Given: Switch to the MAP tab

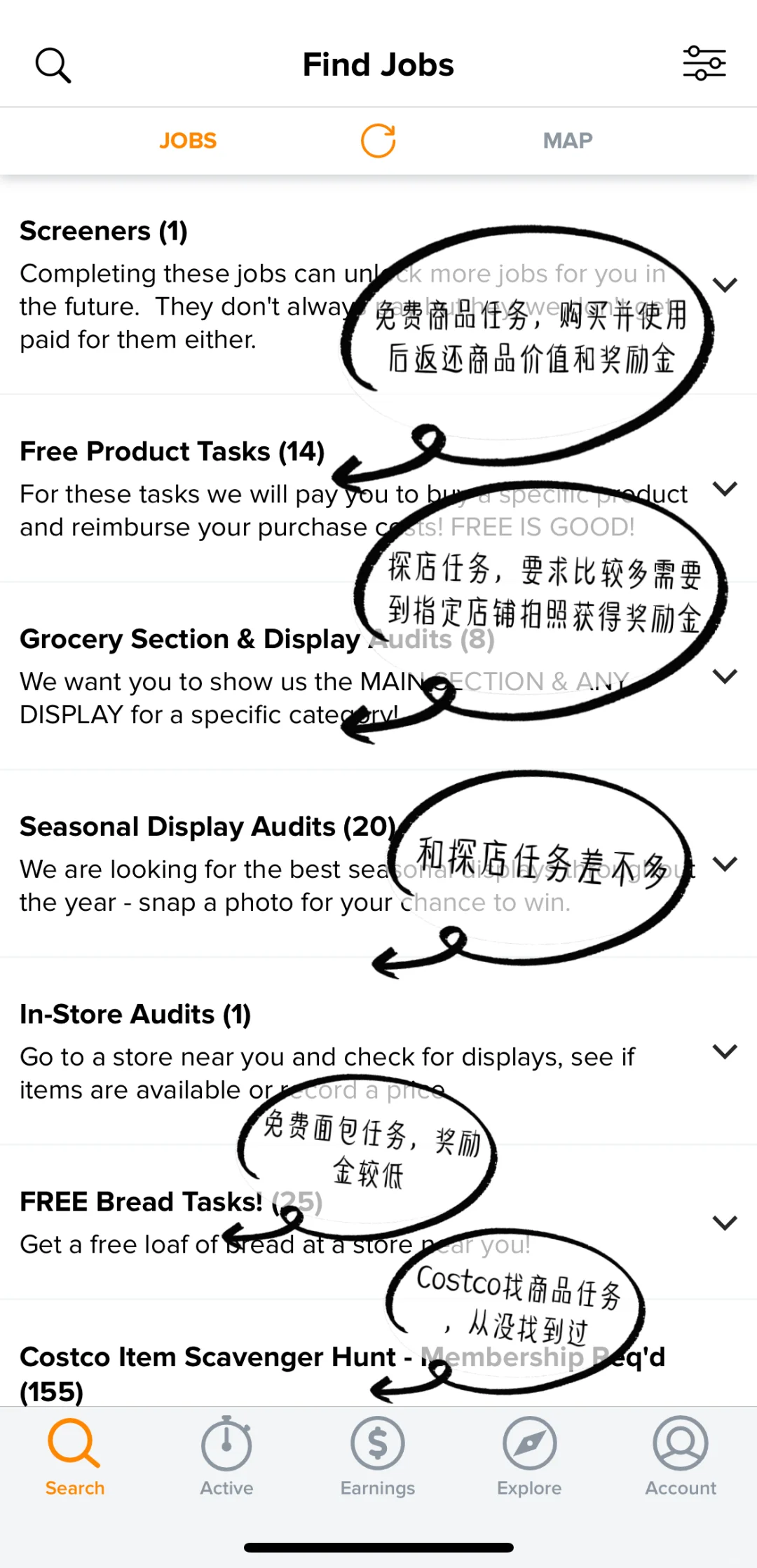Looking at the screenshot, I should [568, 141].
